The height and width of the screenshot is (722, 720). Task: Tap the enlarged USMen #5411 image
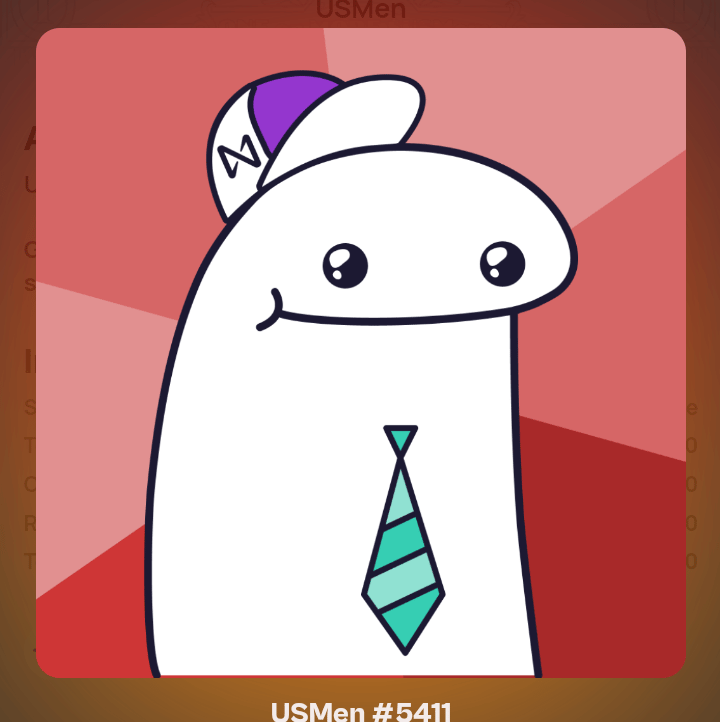tap(360, 352)
